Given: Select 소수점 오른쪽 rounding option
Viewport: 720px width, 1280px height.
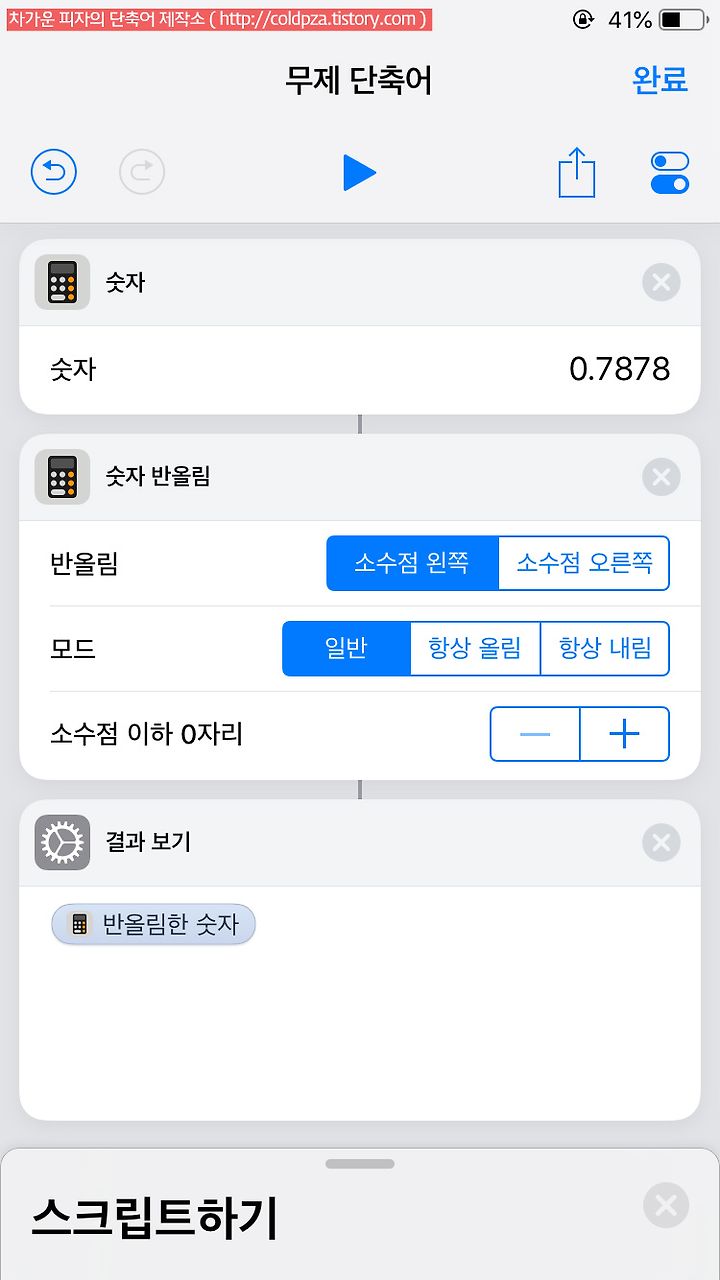Looking at the screenshot, I should click(x=584, y=563).
